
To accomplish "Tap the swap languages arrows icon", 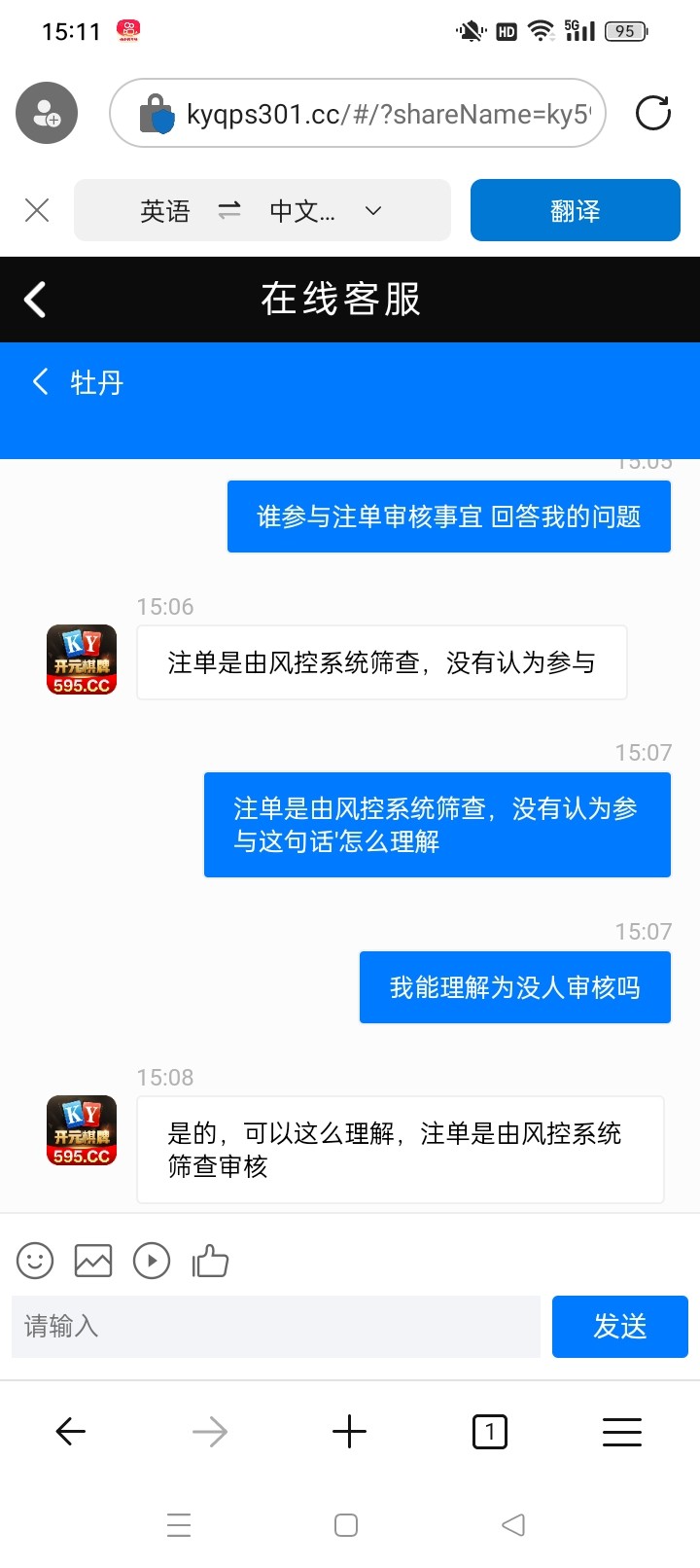I will point(229,210).
